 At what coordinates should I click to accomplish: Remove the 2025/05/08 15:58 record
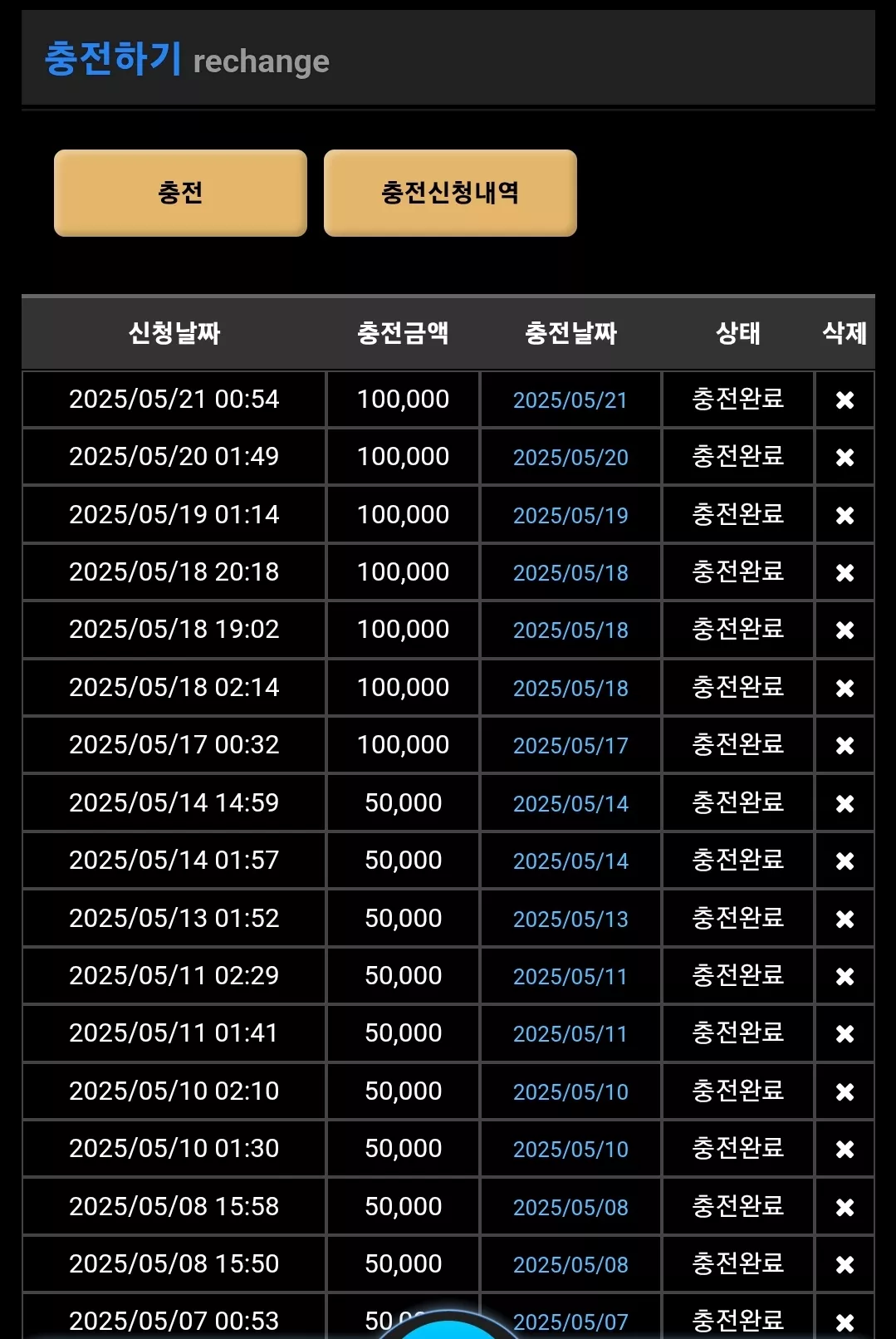tap(845, 1208)
